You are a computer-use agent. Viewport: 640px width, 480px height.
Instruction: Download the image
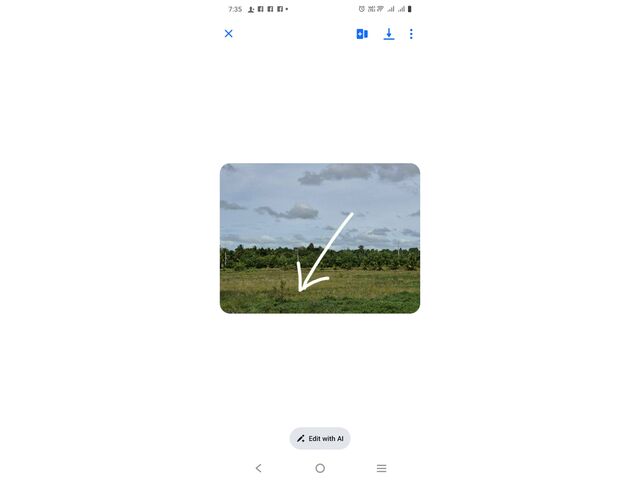coord(389,34)
